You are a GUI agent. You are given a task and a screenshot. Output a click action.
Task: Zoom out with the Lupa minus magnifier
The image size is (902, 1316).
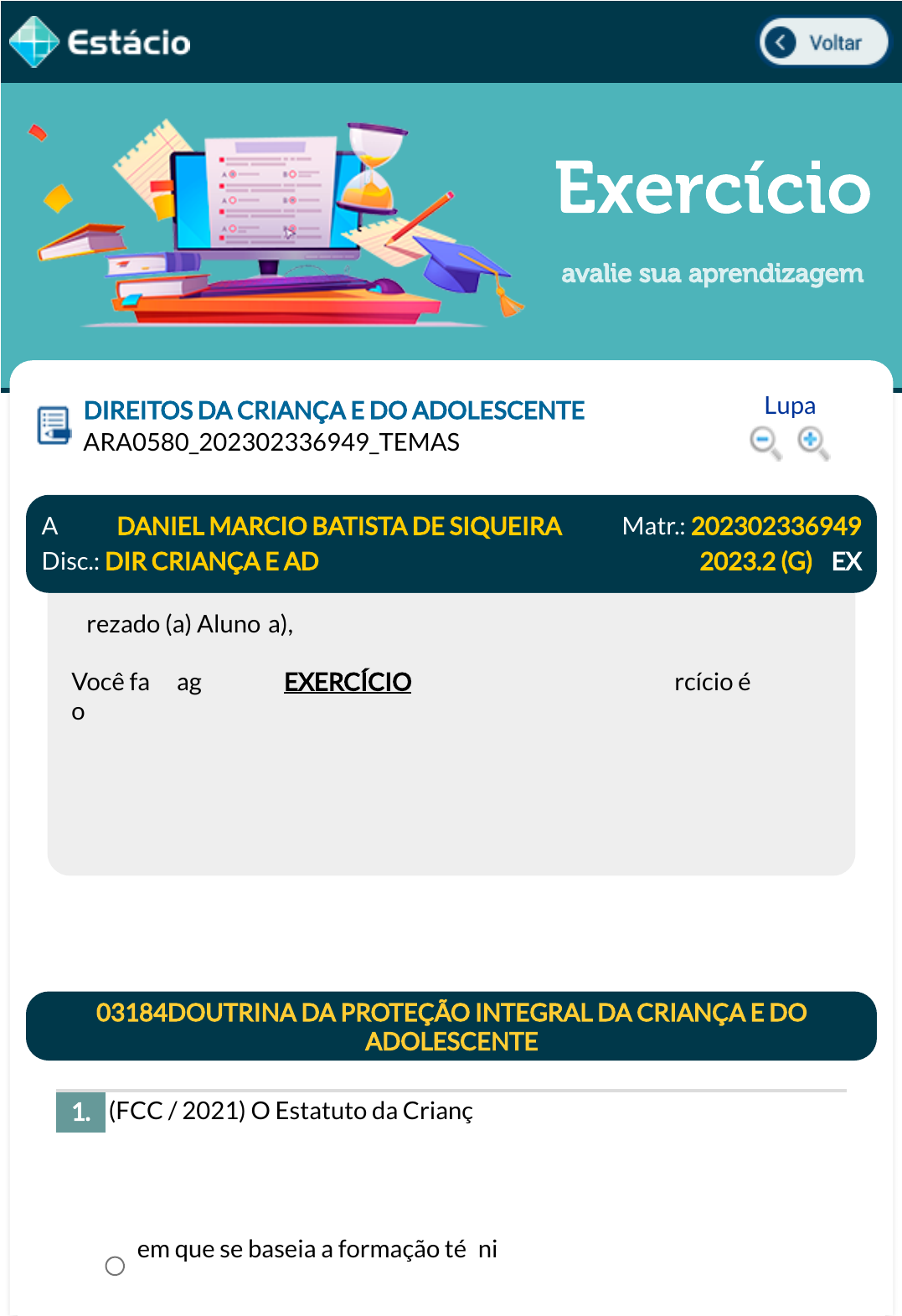(765, 441)
